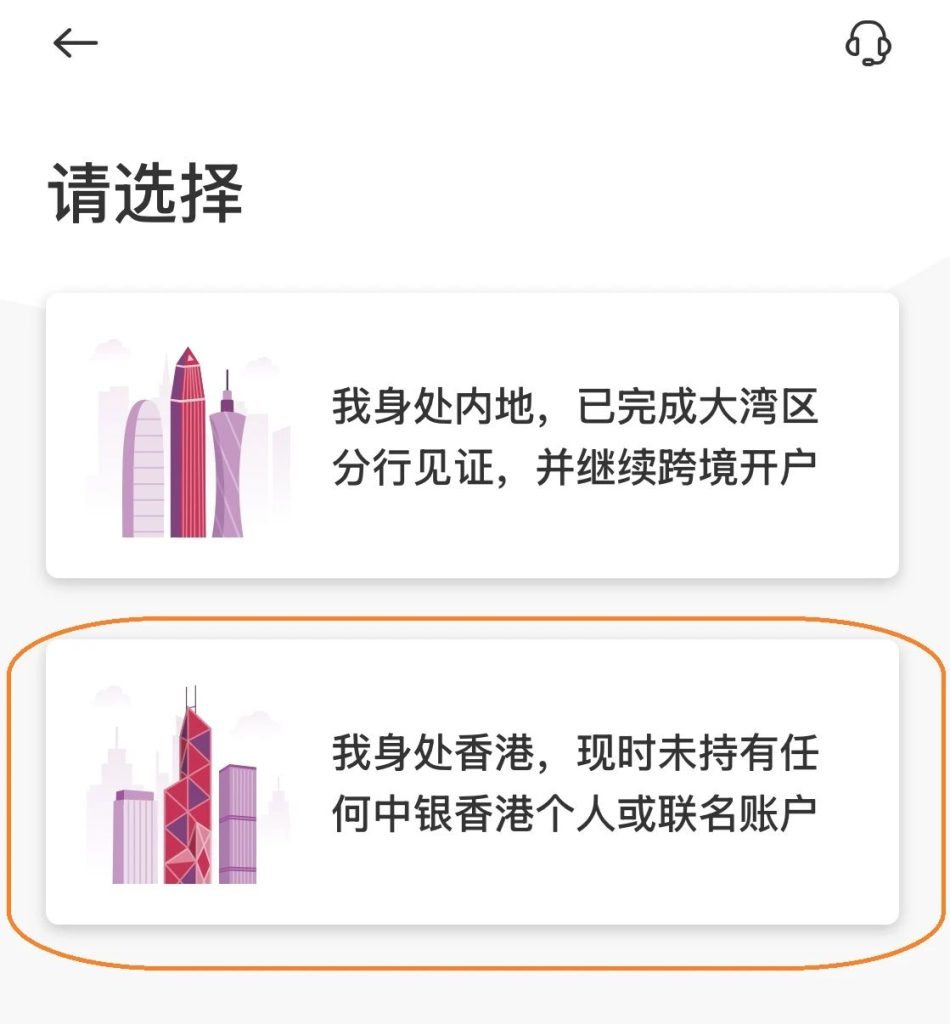Viewport: 950px width, 1024px height.
Task: Choose the 我身处香港 no-account option
Action: click(x=472, y=782)
